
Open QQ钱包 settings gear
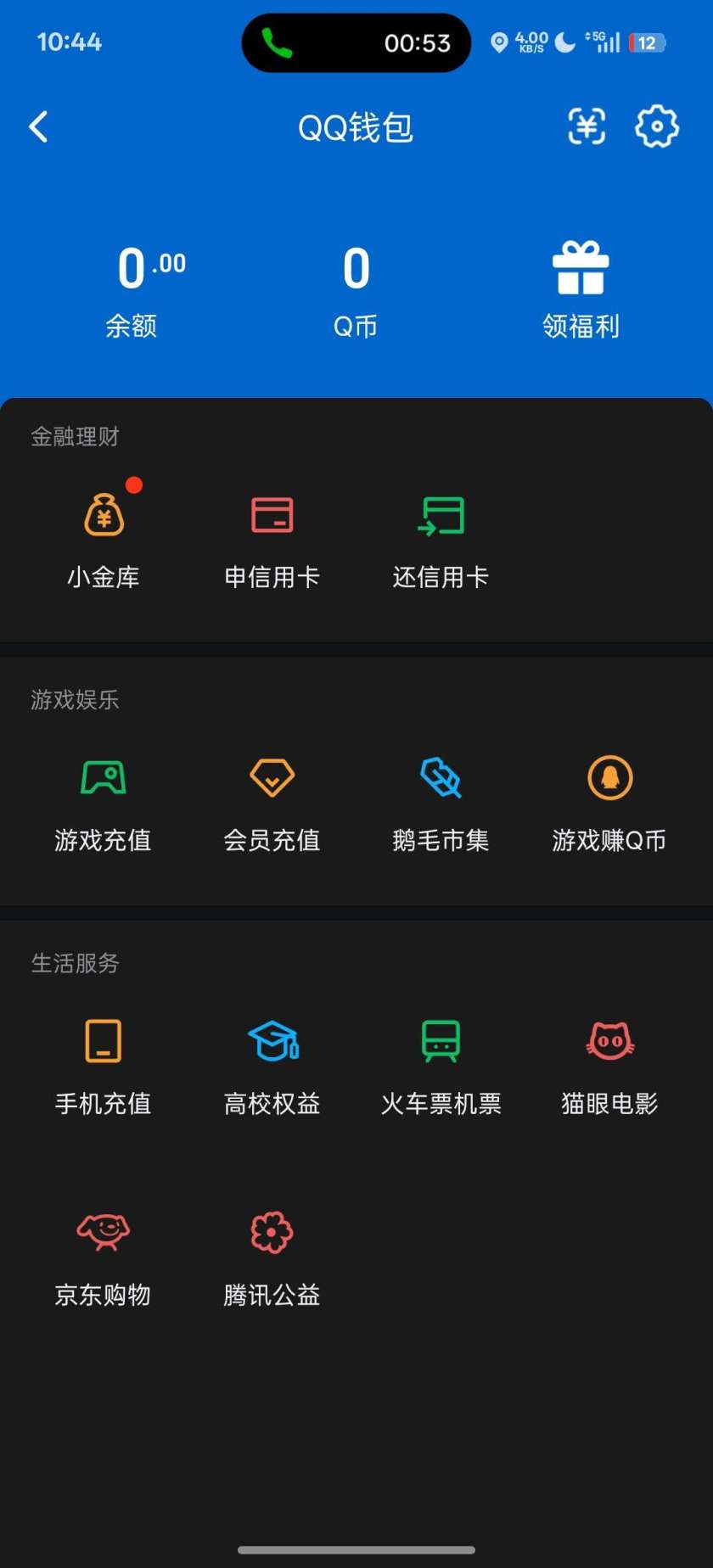click(656, 126)
